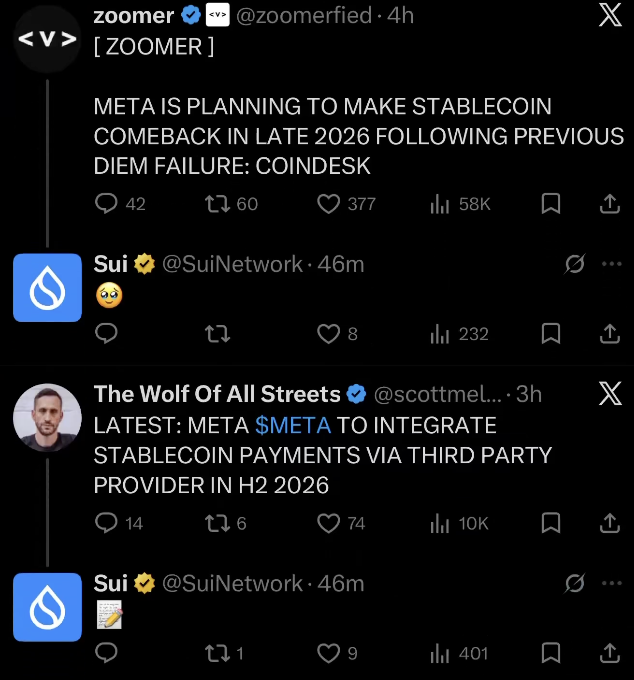
Task: Share zoomer's post about Diem failure
Action: pyautogui.click(x=609, y=204)
